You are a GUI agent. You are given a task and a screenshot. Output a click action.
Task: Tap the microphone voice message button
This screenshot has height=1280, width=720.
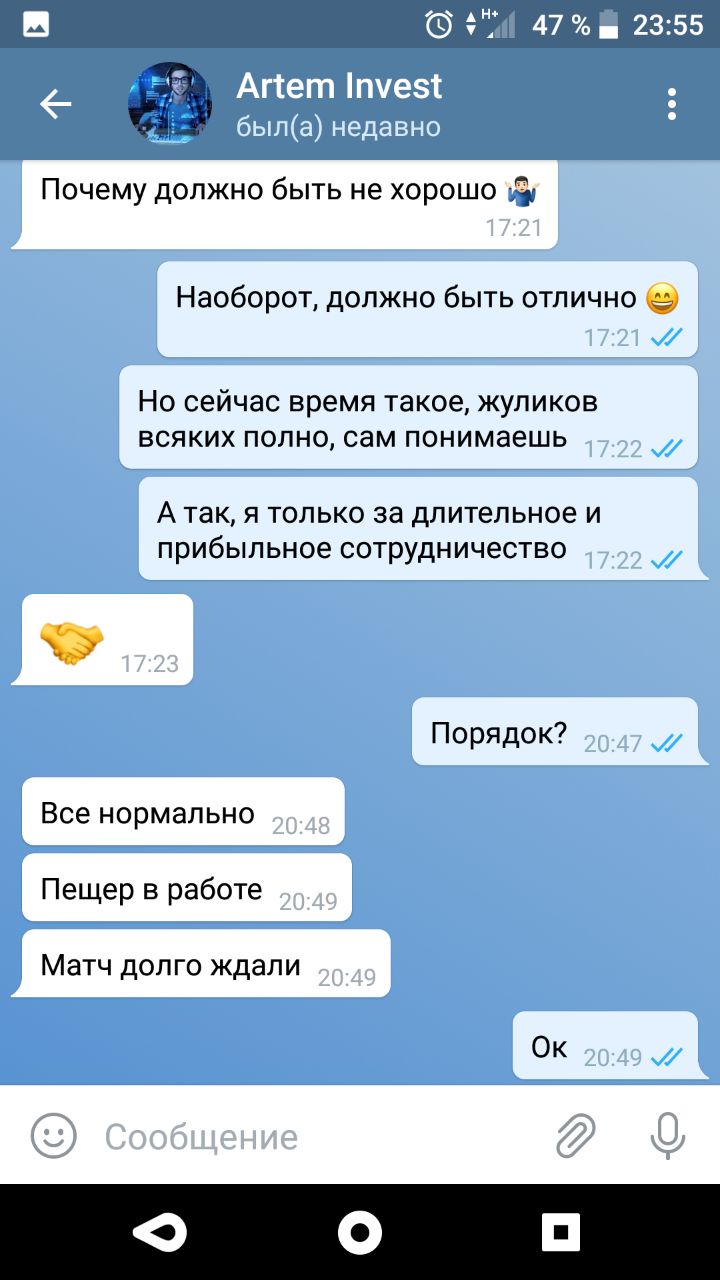[667, 1136]
